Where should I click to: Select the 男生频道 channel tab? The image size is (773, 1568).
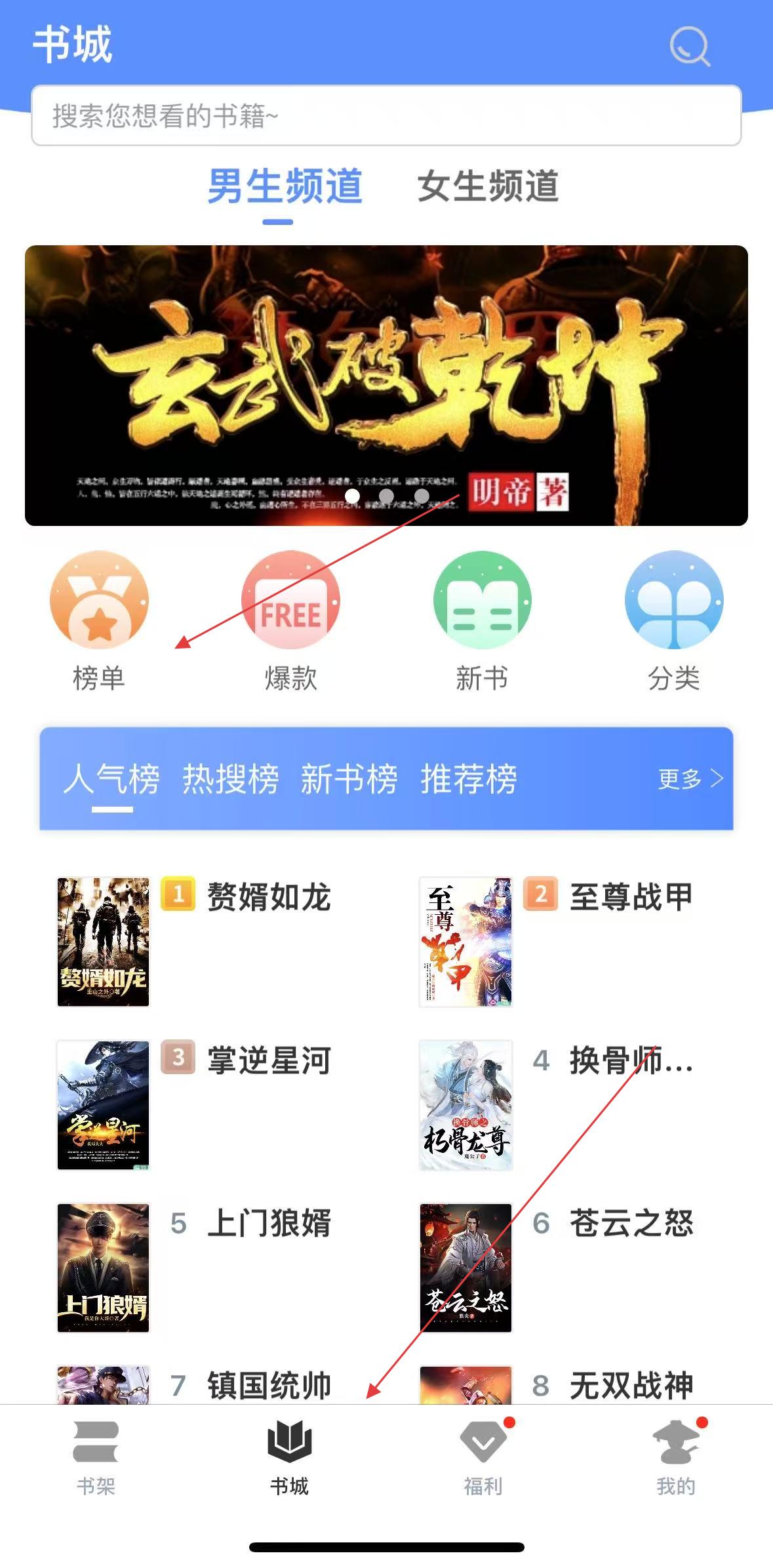coord(285,186)
